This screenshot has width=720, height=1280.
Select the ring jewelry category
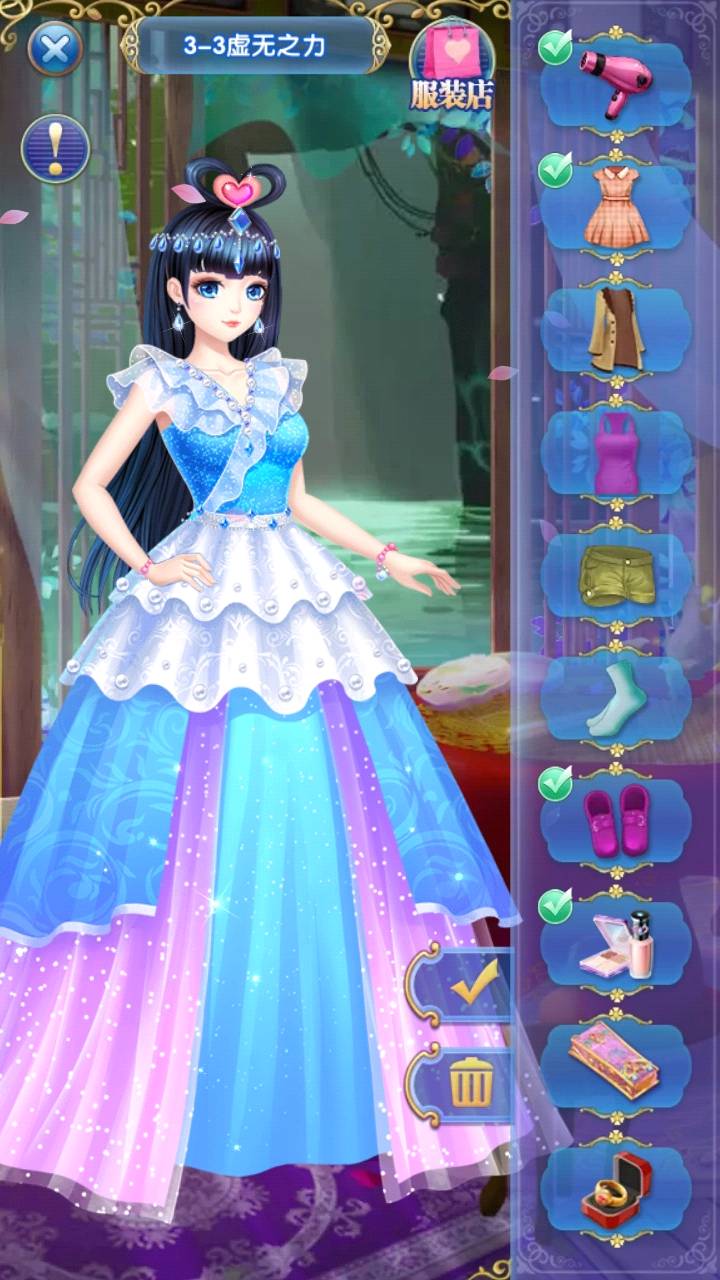[x=615, y=1188]
